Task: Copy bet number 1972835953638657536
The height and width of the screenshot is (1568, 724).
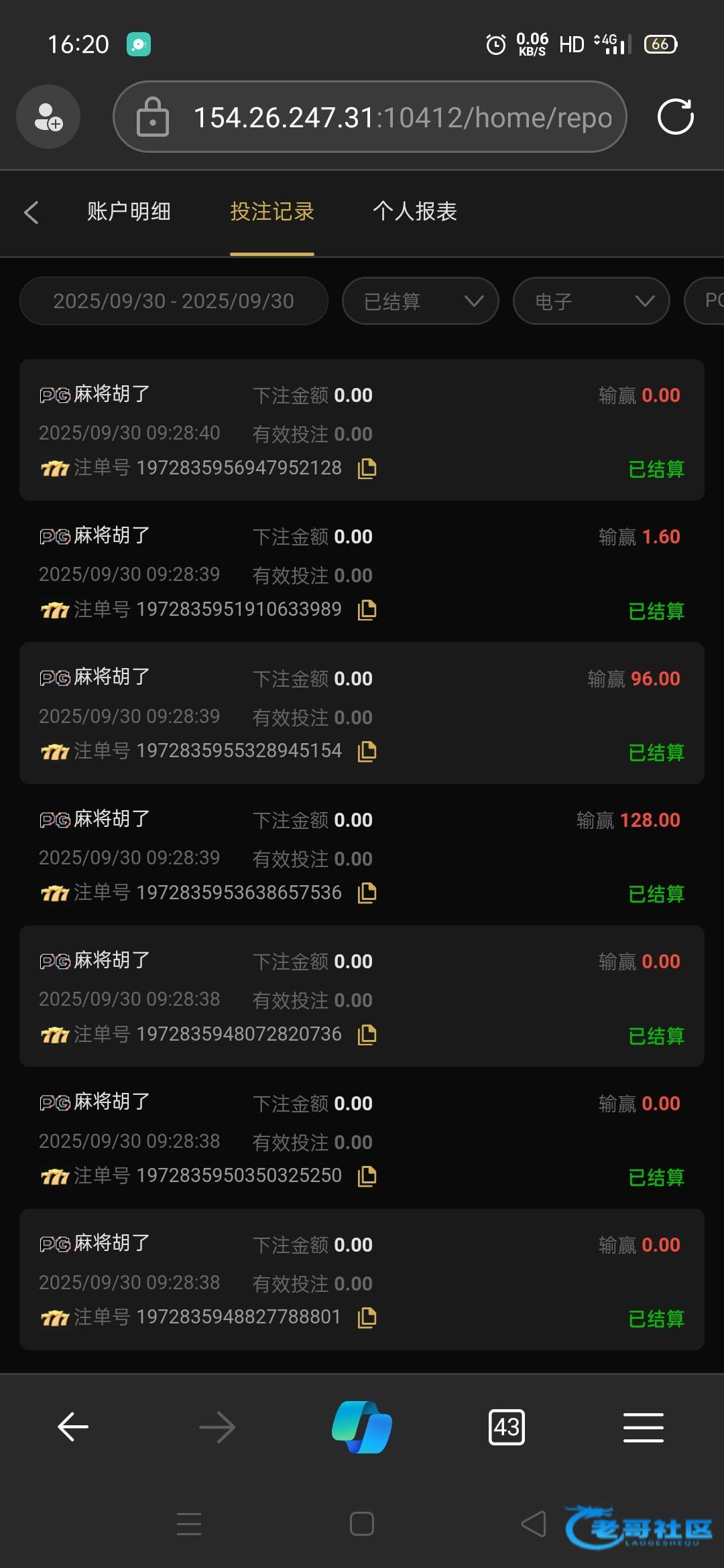Action: click(x=367, y=893)
